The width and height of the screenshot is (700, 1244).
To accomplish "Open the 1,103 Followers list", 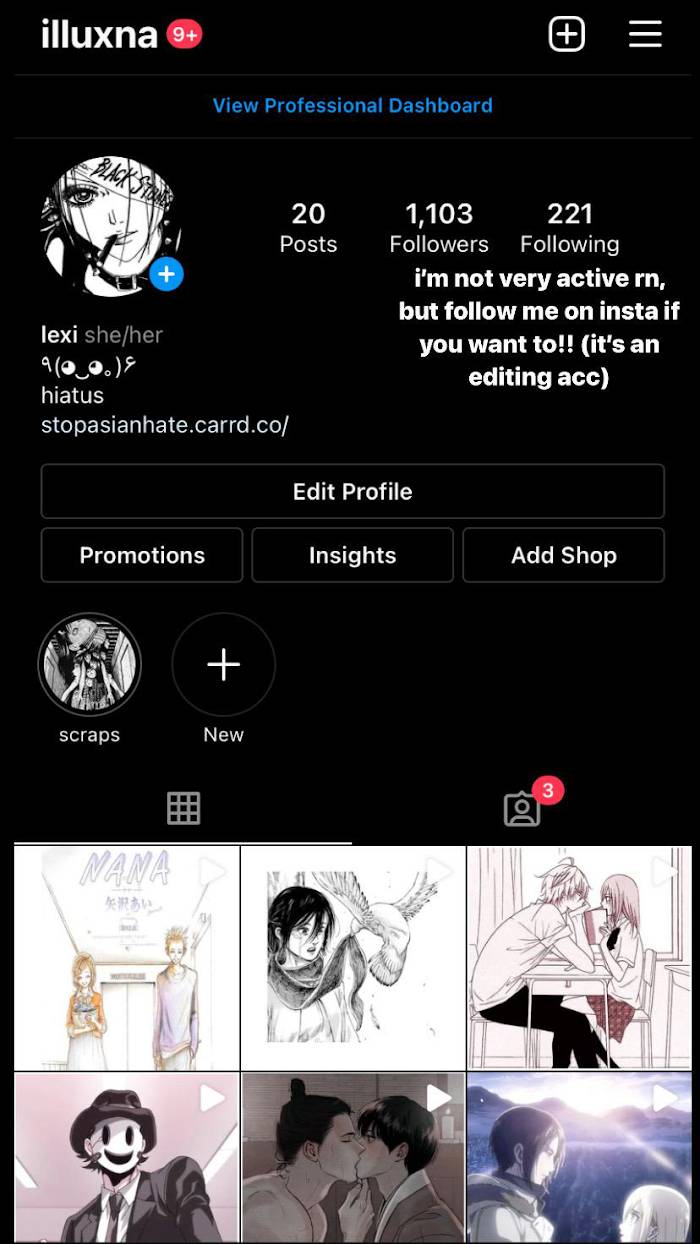I will pos(439,228).
